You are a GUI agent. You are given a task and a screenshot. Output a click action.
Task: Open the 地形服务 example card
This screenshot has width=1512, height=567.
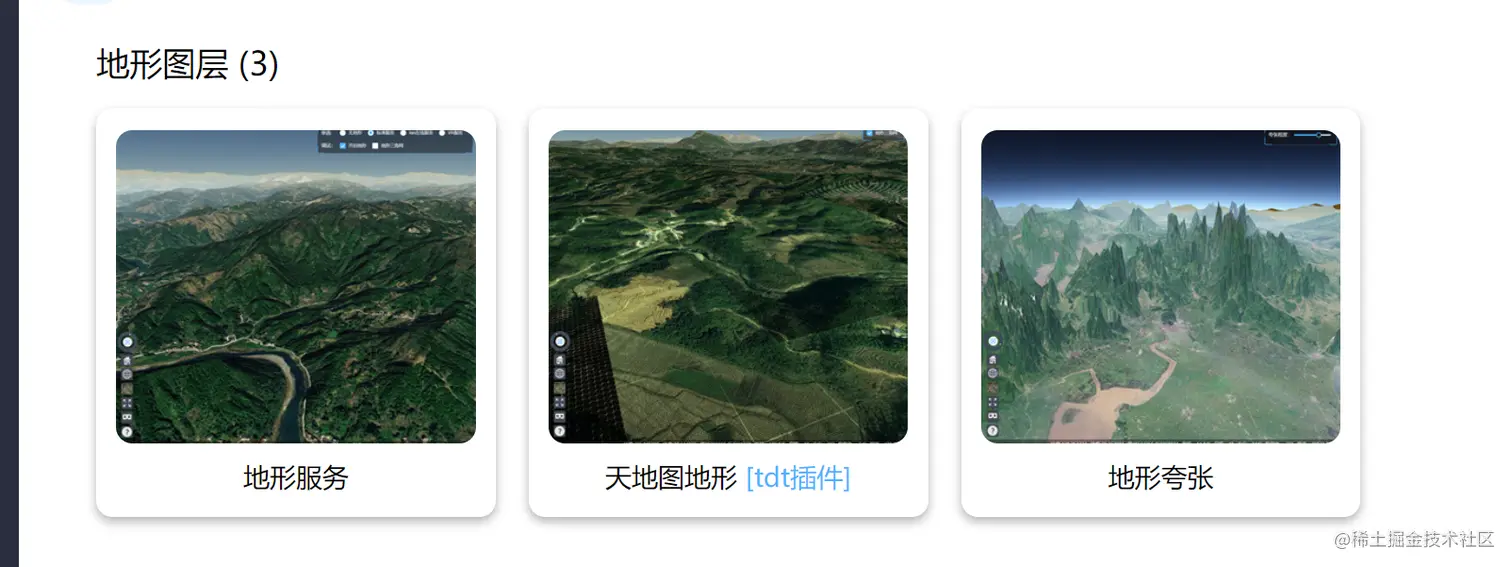pyautogui.click(x=296, y=287)
